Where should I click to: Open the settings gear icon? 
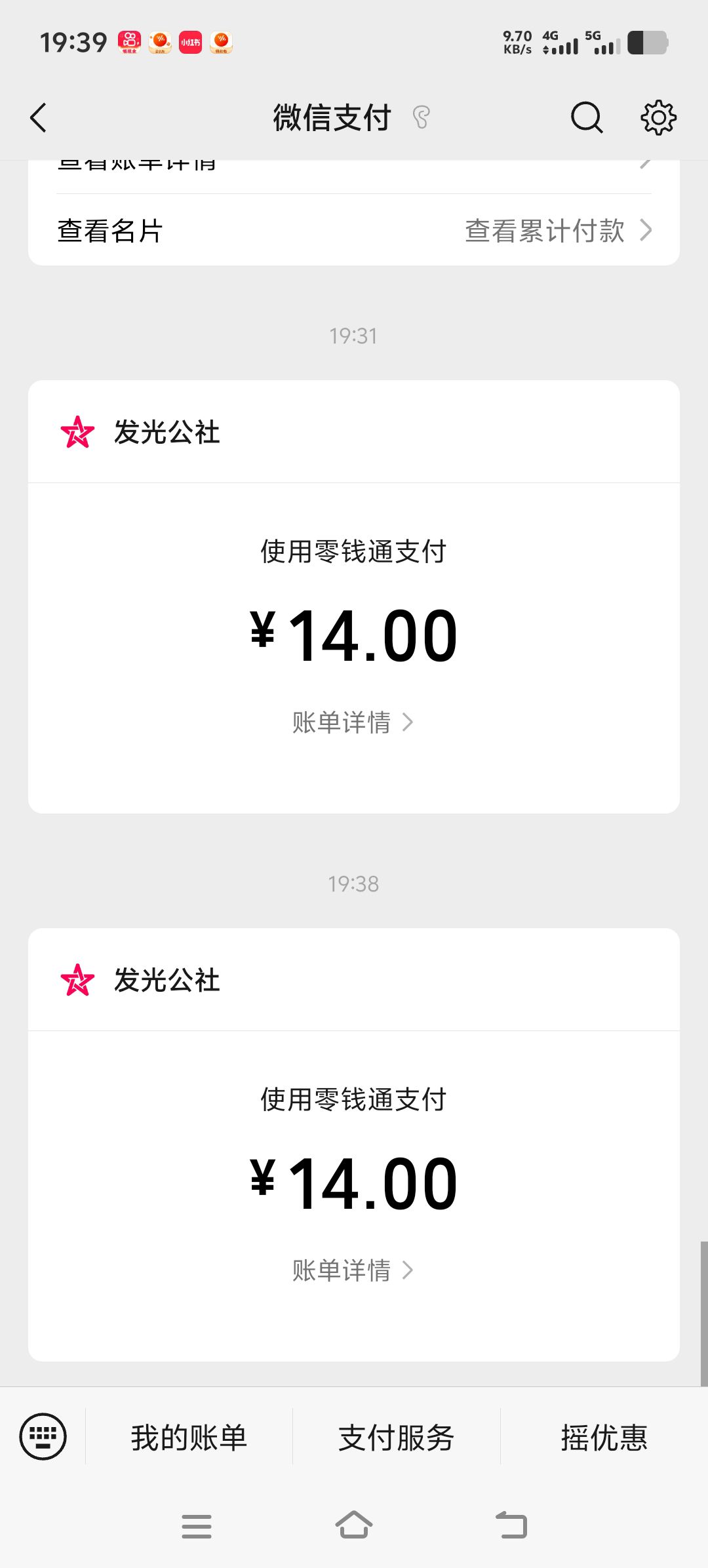point(658,118)
